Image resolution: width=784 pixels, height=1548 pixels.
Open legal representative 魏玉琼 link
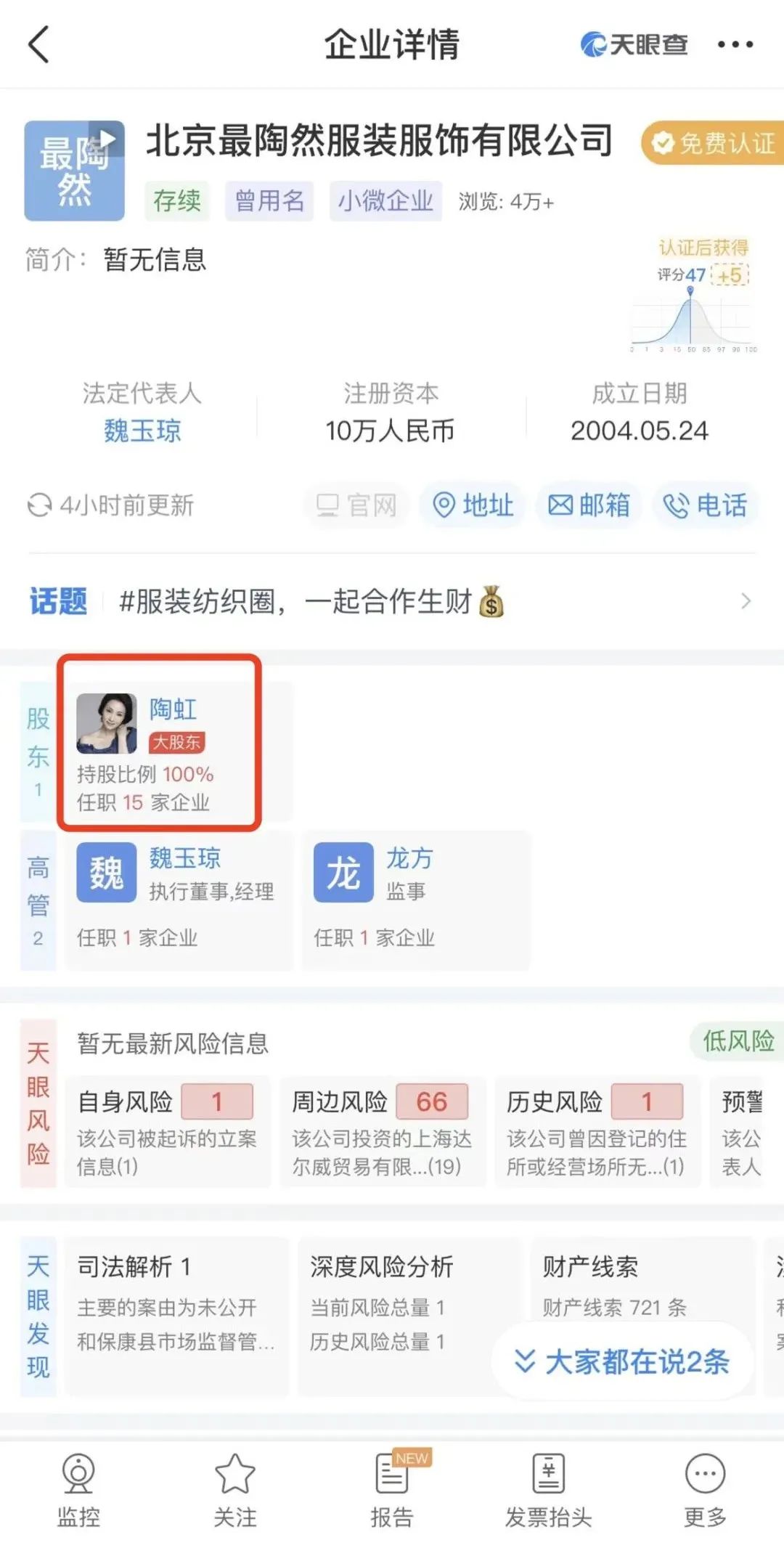[x=142, y=431]
